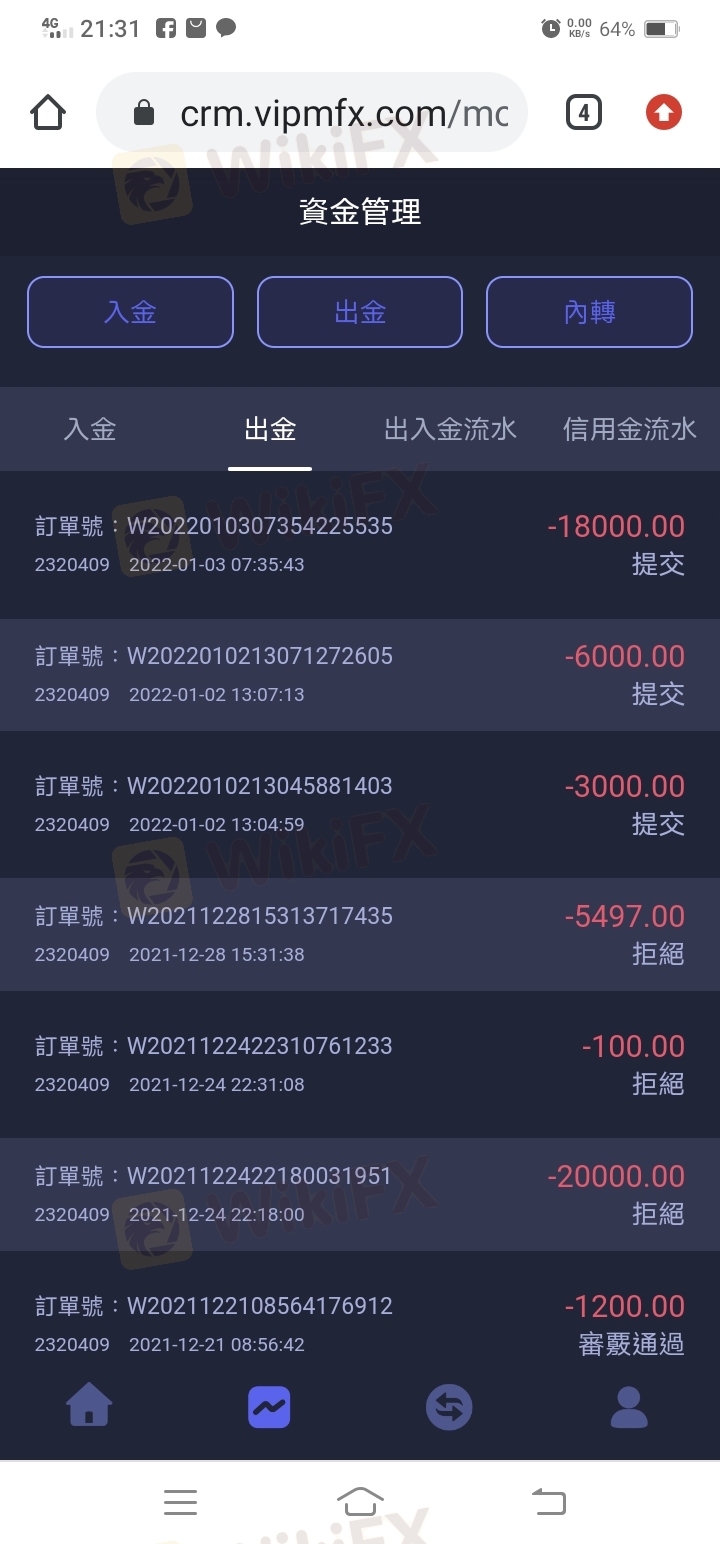Open the profile icon in bottom navigation
720x1544 pixels.
pyautogui.click(x=629, y=1407)
